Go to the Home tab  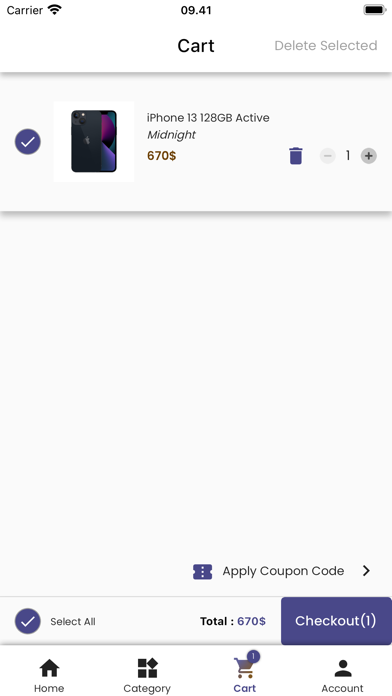[49, 676]
